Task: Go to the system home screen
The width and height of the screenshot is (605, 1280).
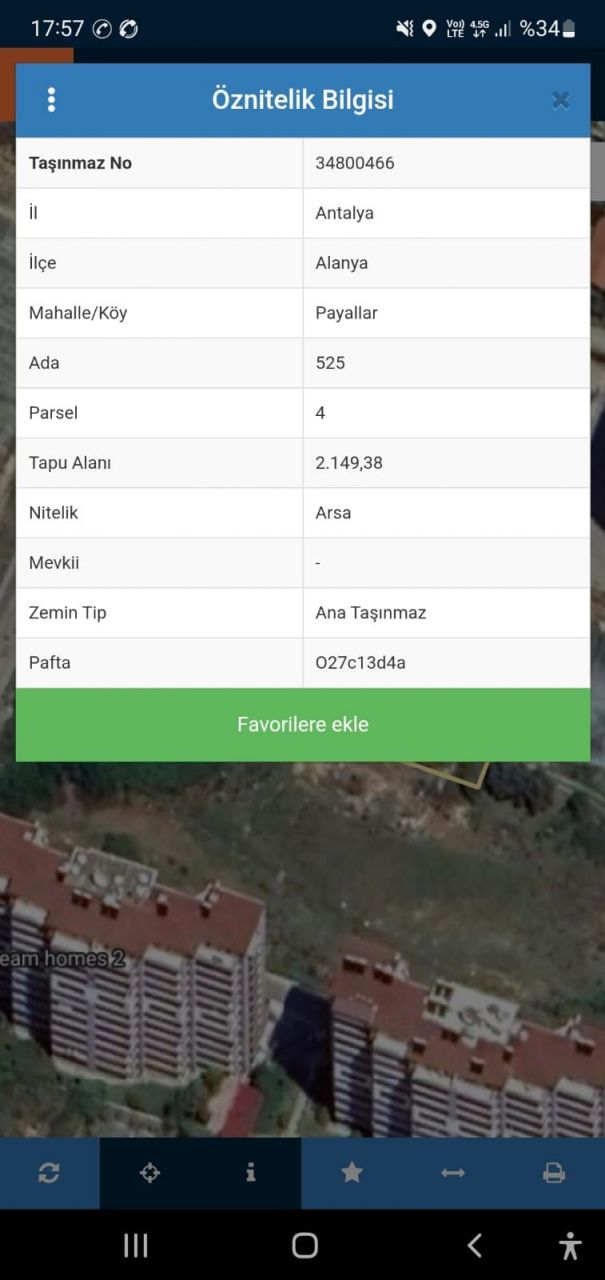Action: click(305, 1245)
